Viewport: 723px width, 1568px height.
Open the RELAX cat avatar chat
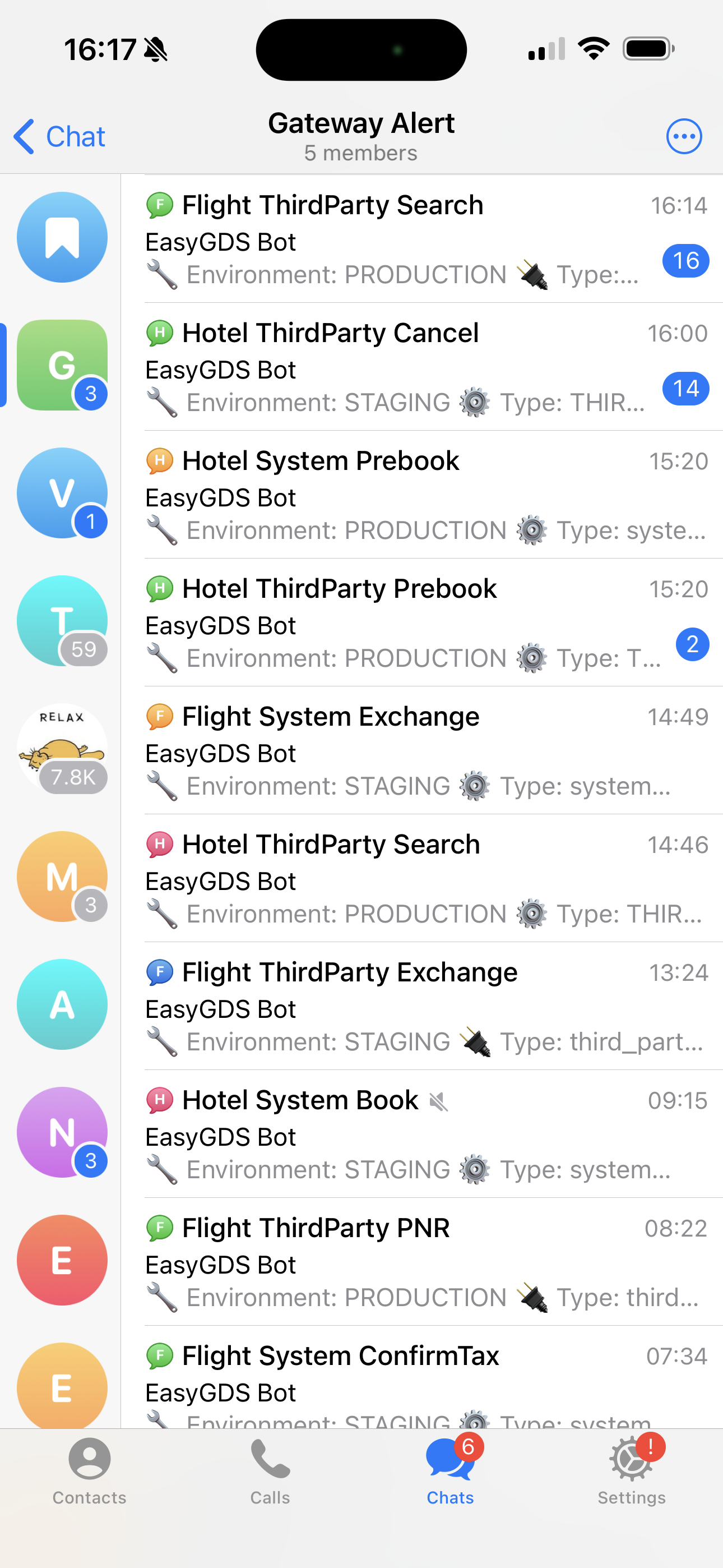[x=62, y=749]
